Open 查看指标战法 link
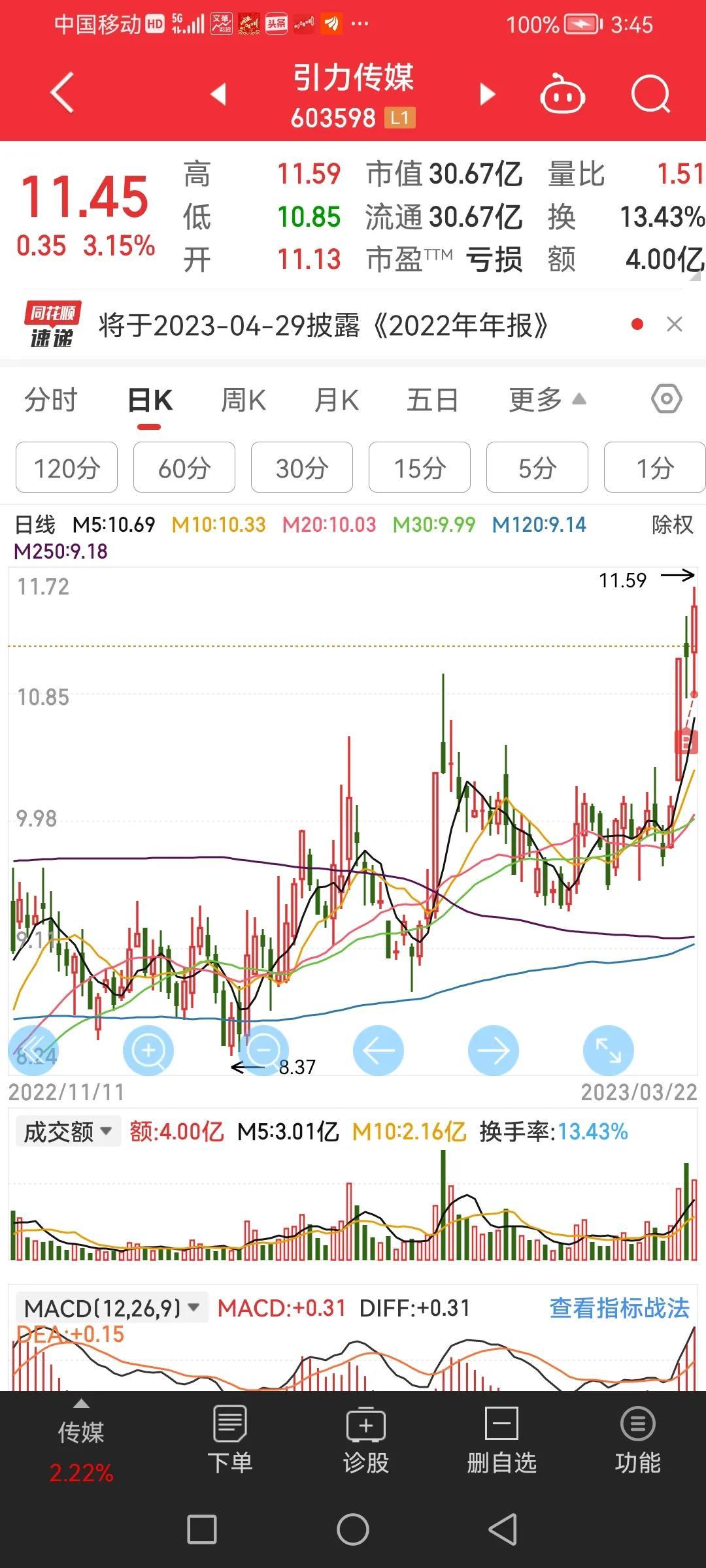Image resolution: width=706 pixels, height=1568 pixels. (619, 1308)
